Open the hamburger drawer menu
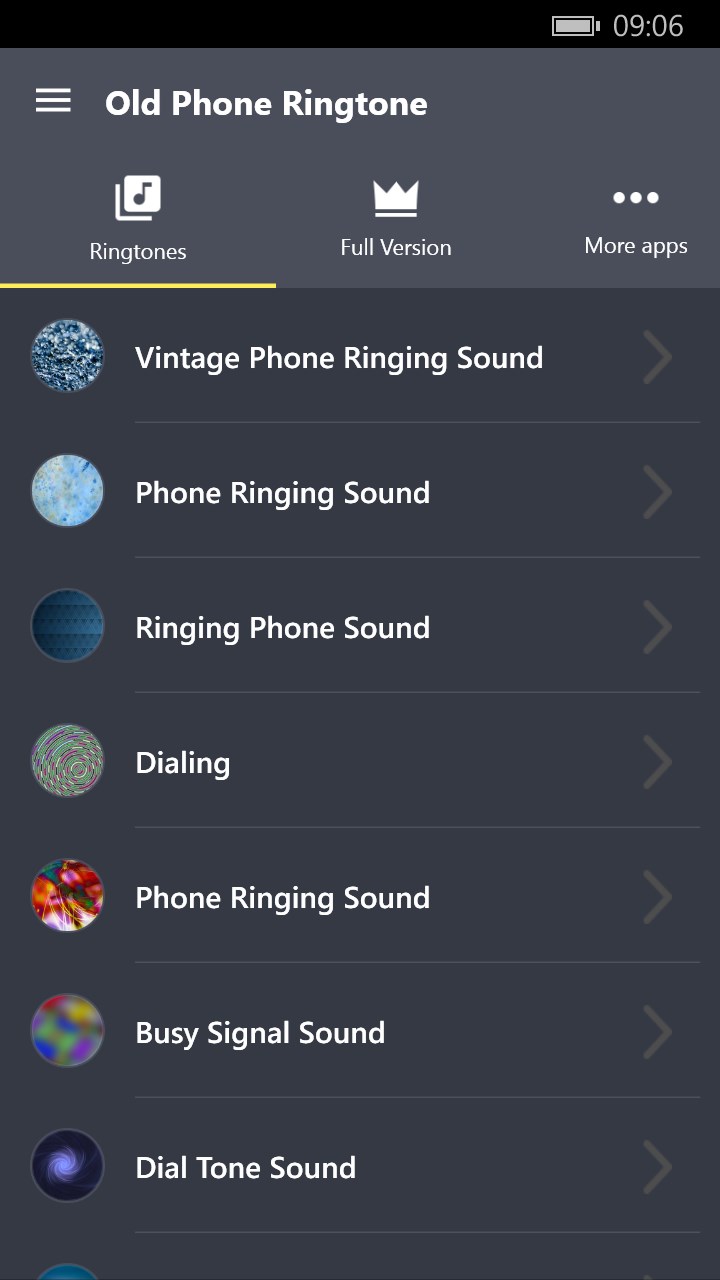This screenshot has height=1280, width=720. click(x=53, y=101)
